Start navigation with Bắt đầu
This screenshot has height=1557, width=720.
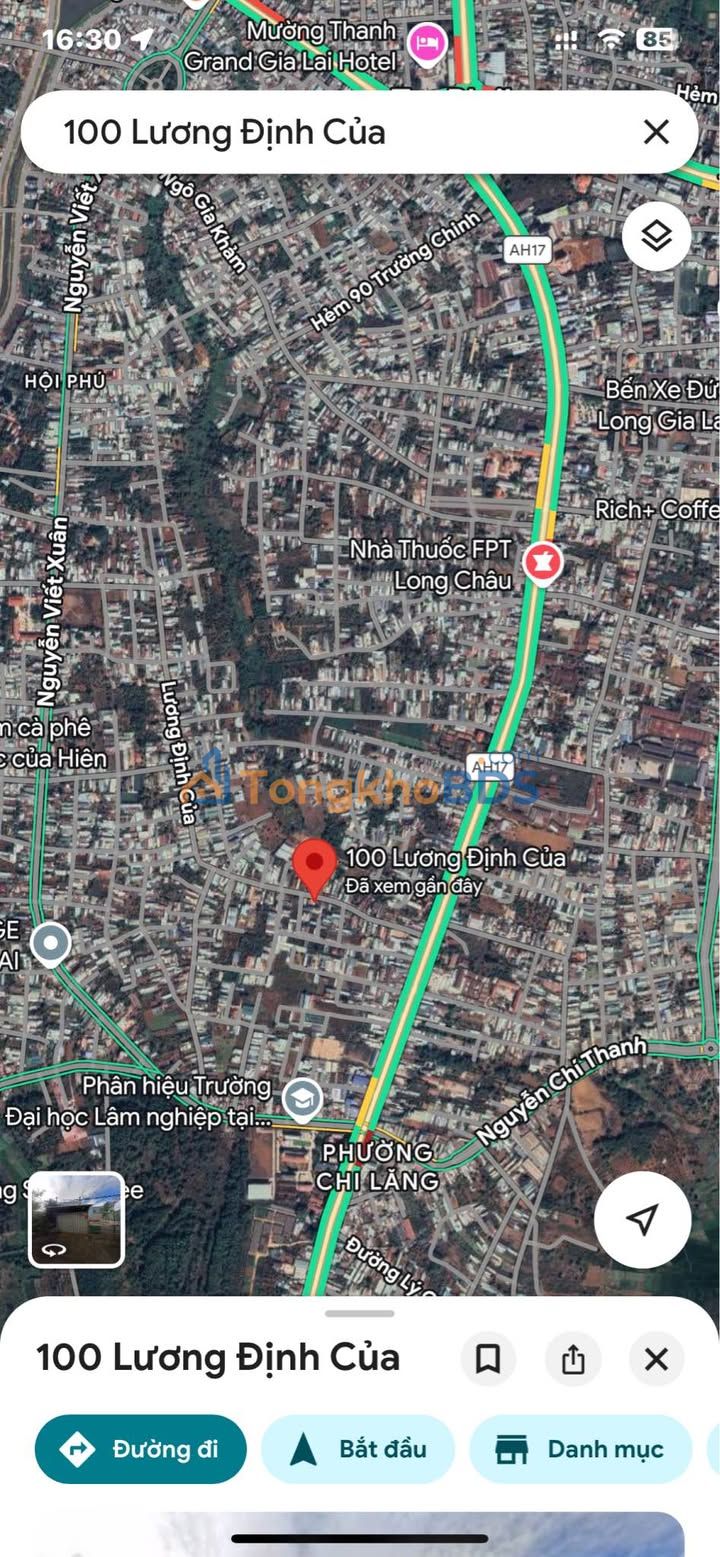pos(358,1449)
